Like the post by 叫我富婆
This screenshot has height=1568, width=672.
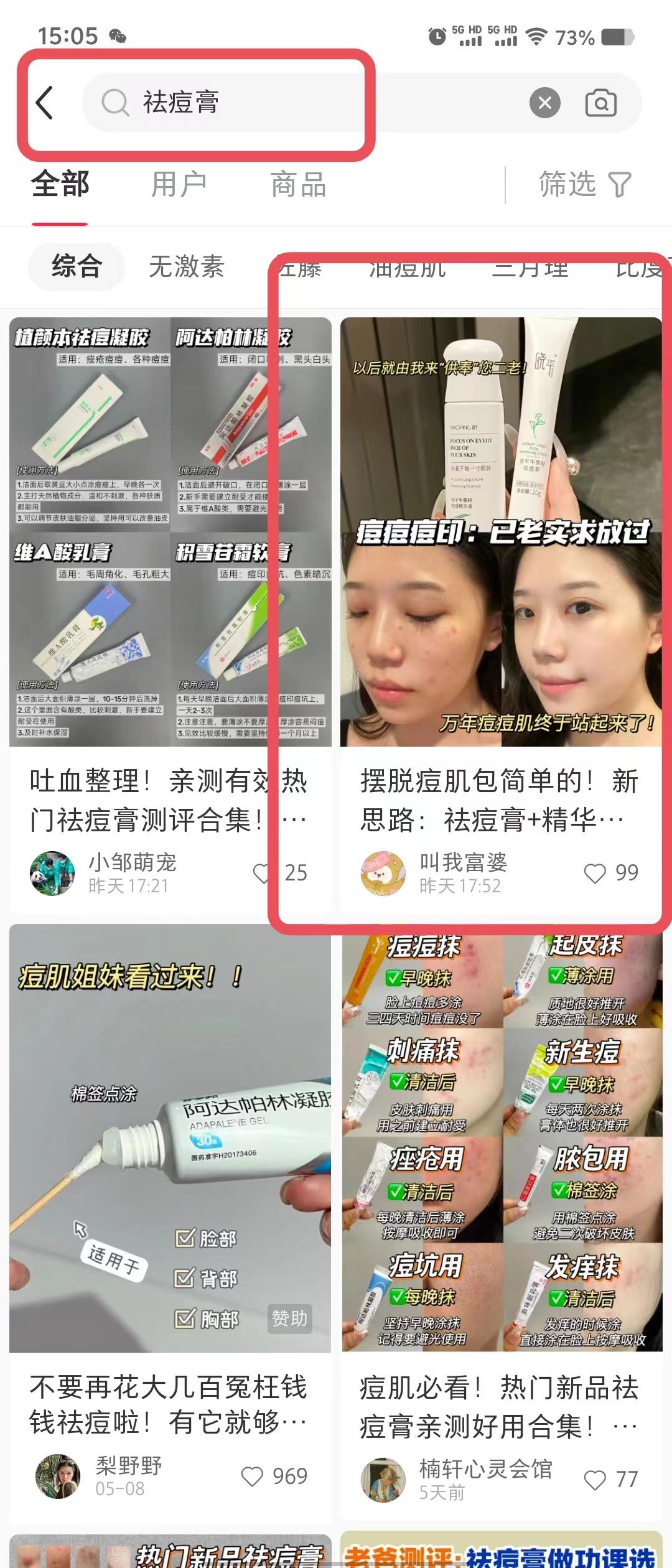click(595, 873)
